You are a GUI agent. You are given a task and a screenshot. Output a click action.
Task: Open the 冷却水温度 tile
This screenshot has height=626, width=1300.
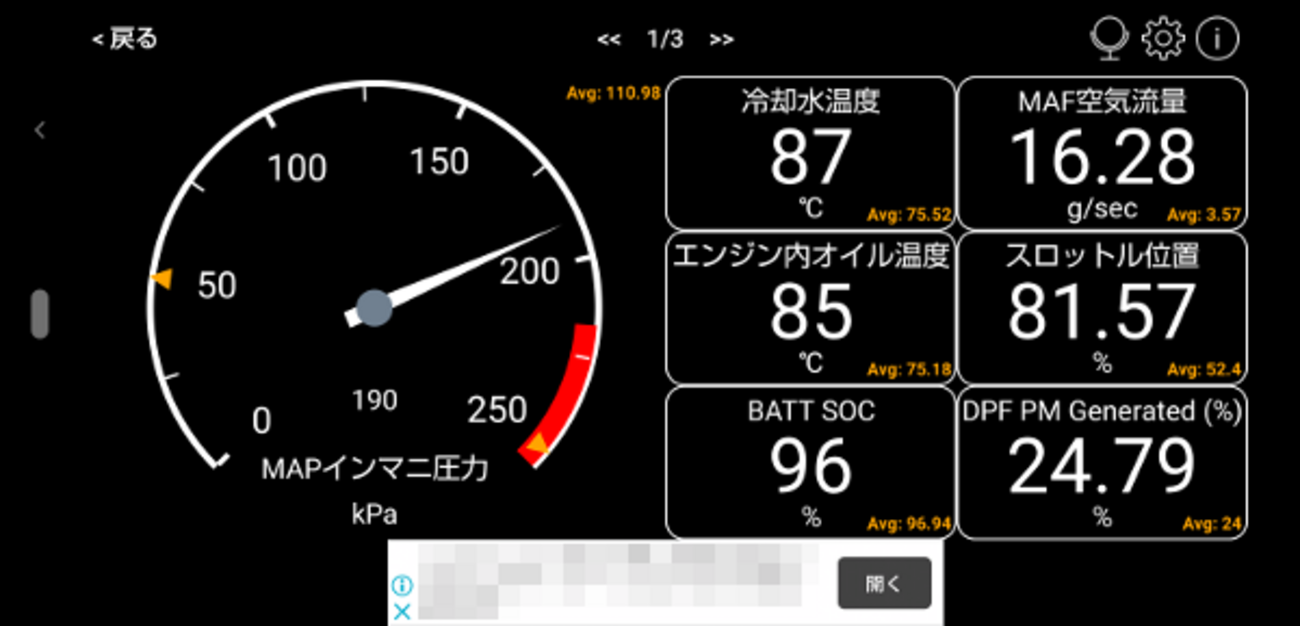click(x=810, y=153)
